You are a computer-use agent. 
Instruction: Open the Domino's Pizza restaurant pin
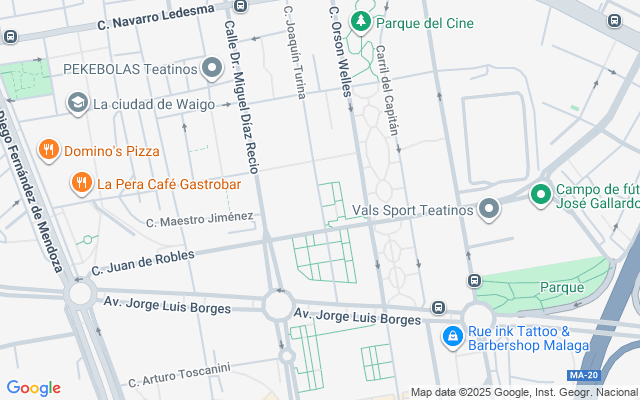(x=48, y=151)
